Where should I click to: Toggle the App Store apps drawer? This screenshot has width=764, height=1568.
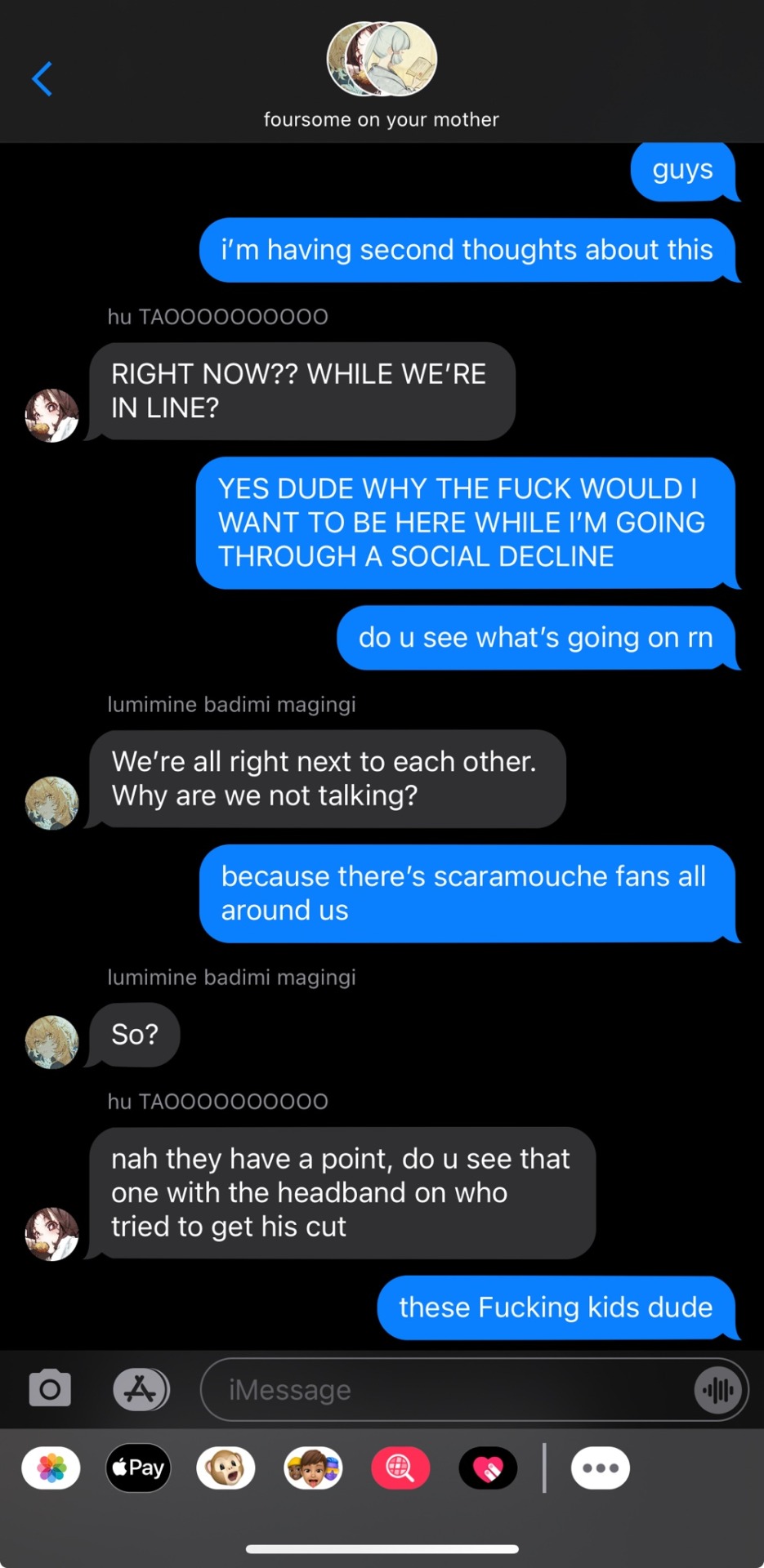pos(141,1389)
